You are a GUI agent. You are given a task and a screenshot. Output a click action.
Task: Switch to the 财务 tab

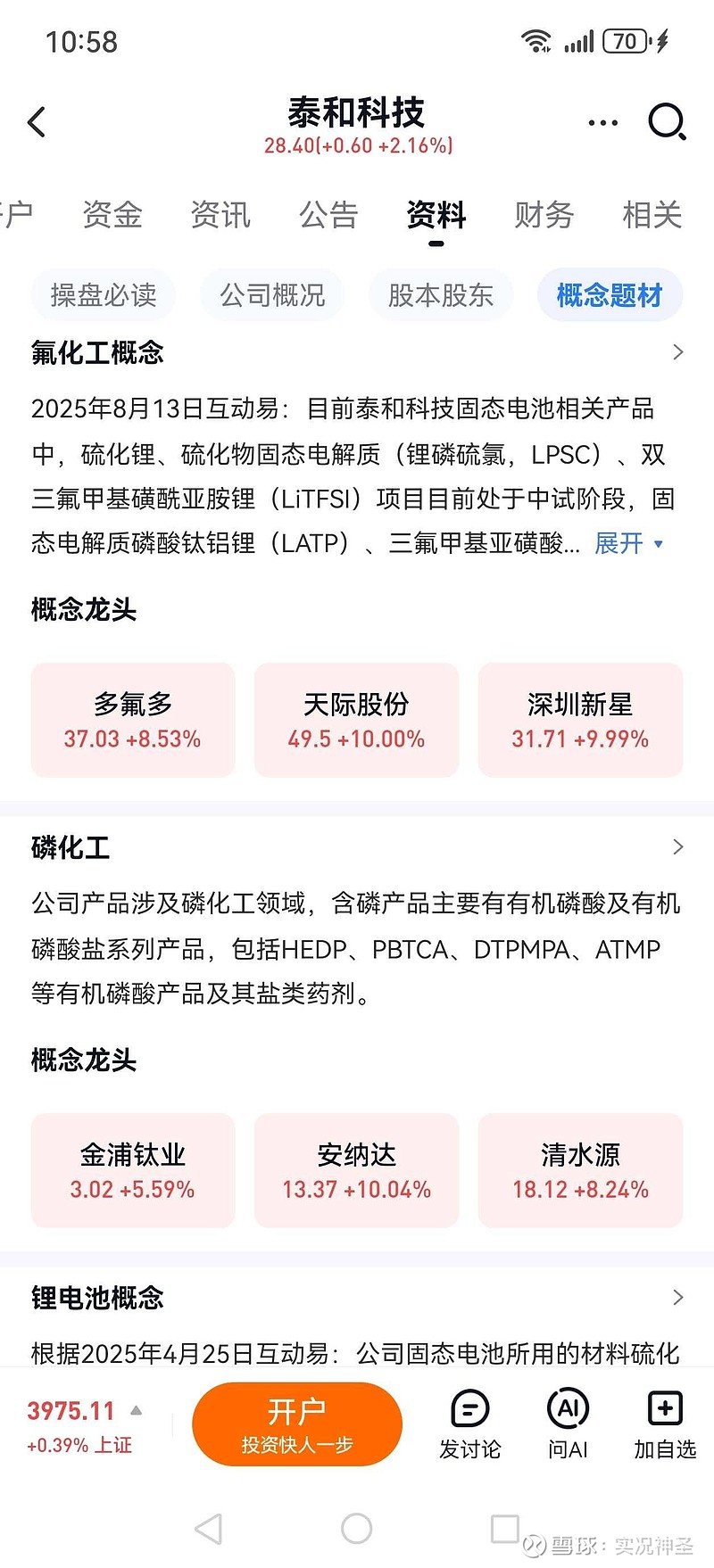543,215
